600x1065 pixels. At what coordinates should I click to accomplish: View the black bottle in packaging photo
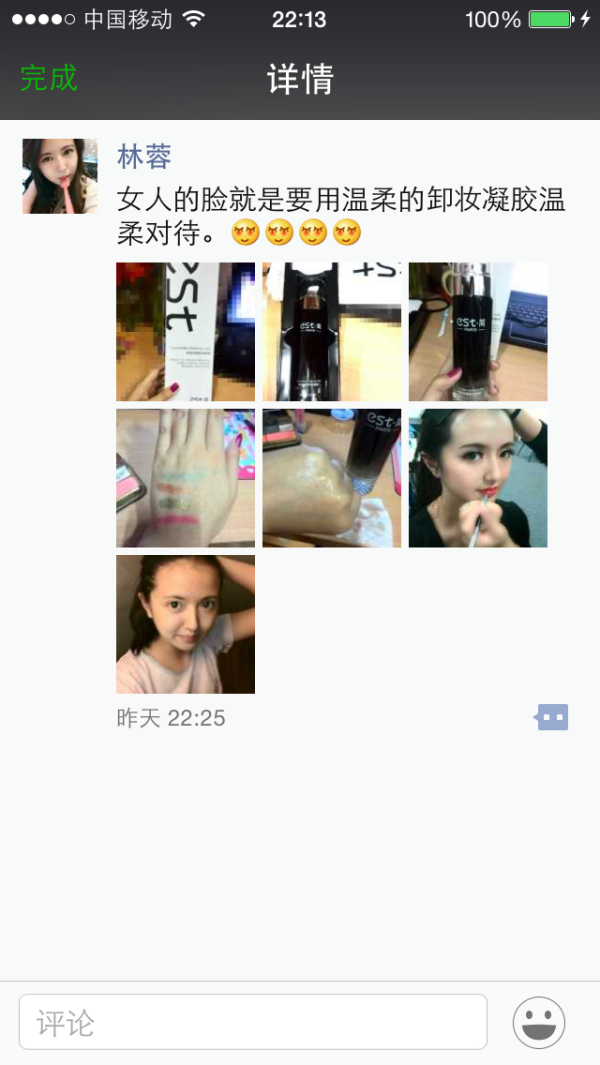tap(331, 332)
